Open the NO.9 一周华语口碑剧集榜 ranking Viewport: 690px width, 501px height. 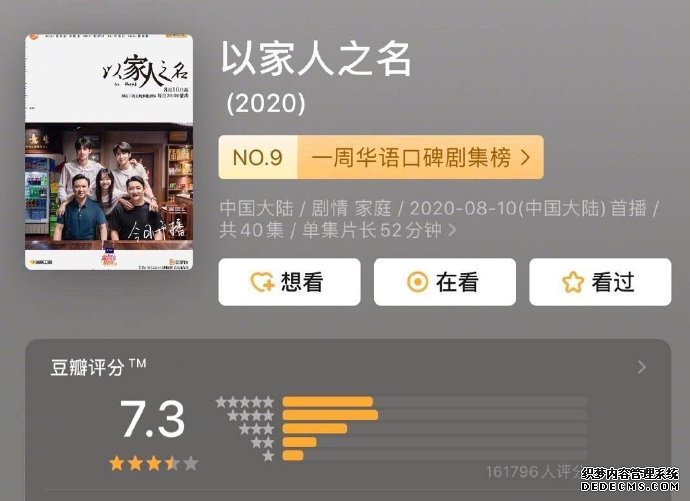coord(381,158)
